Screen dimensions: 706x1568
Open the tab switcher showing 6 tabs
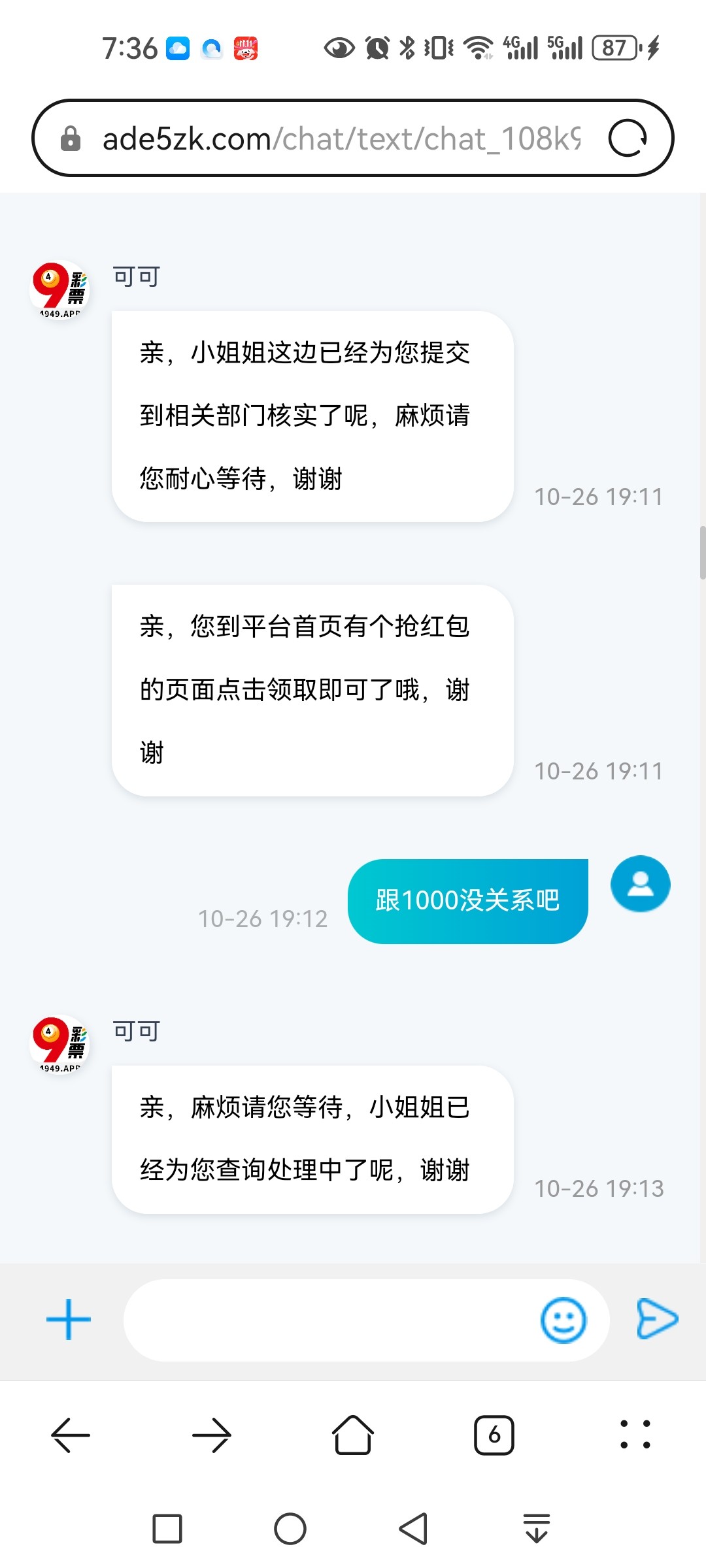[494, 1435]
